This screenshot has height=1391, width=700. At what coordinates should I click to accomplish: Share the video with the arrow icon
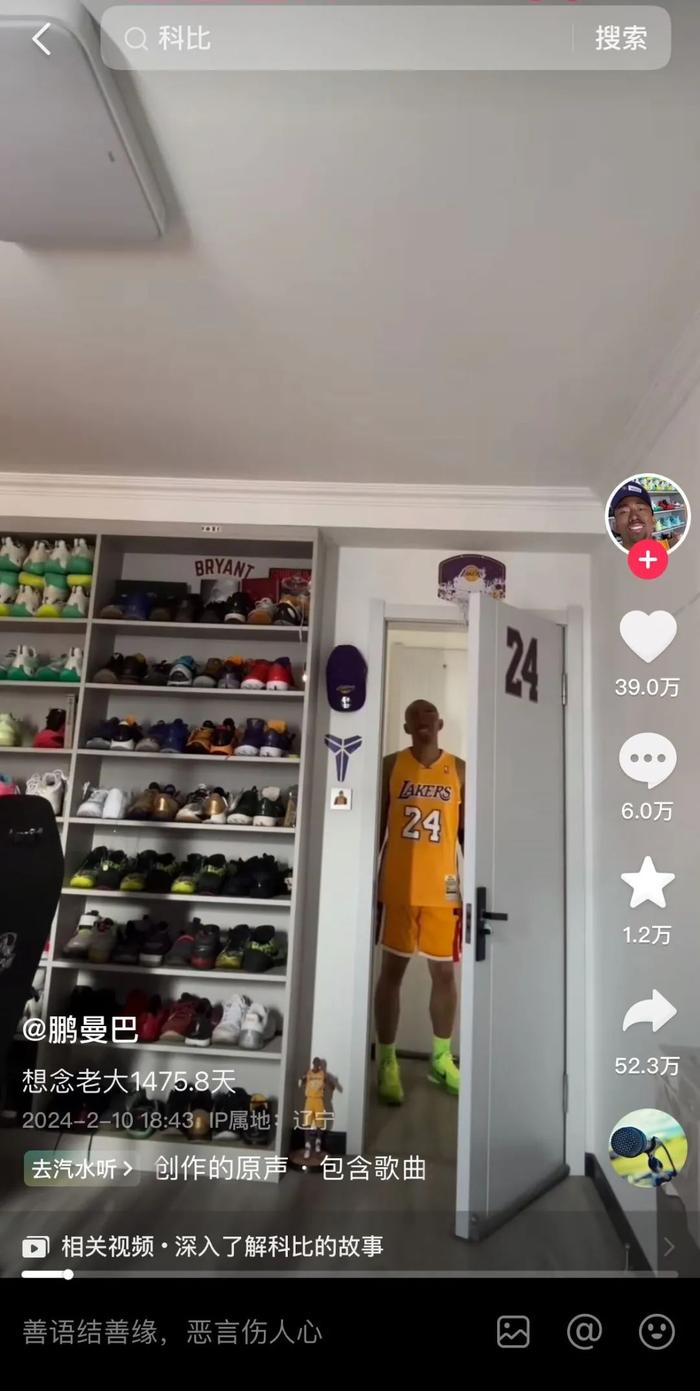click(x=648, y=1012)
